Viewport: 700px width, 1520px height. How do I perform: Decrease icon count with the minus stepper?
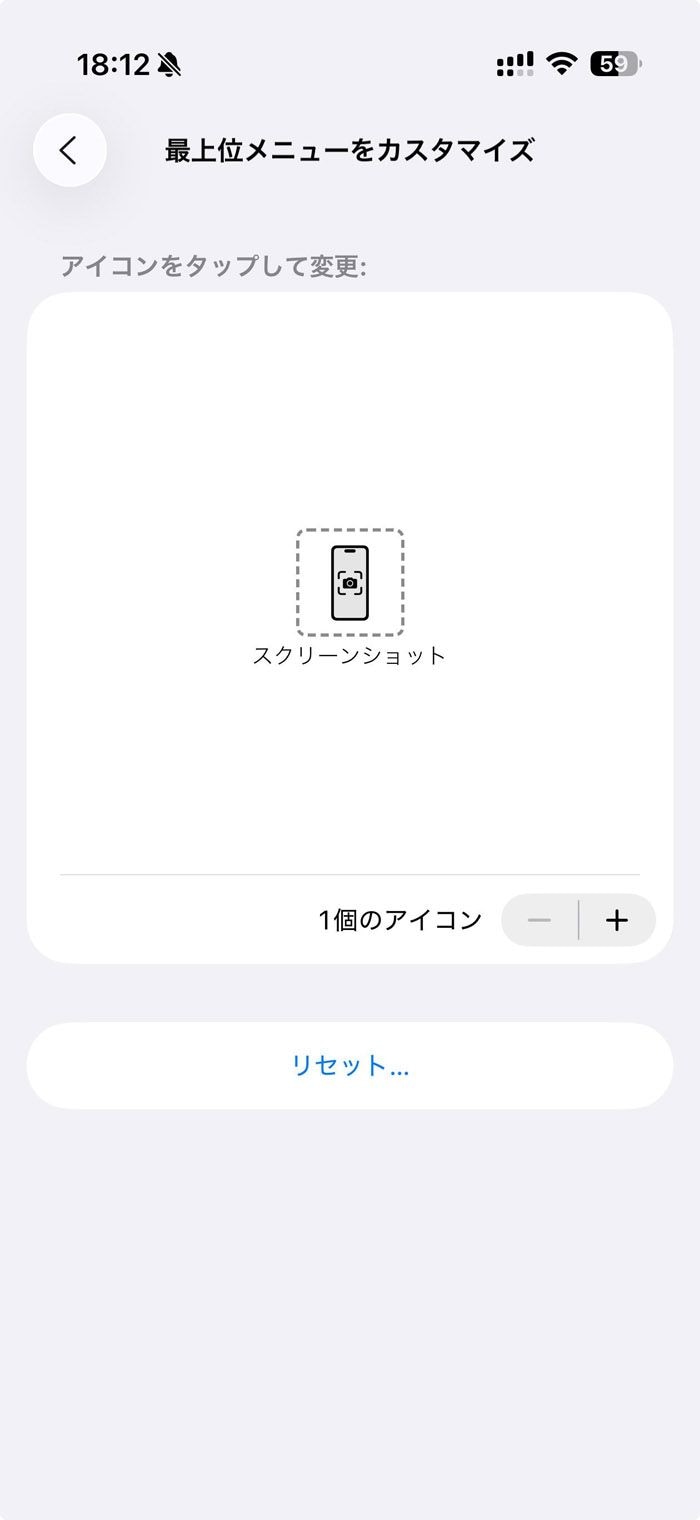pos(540,920)
